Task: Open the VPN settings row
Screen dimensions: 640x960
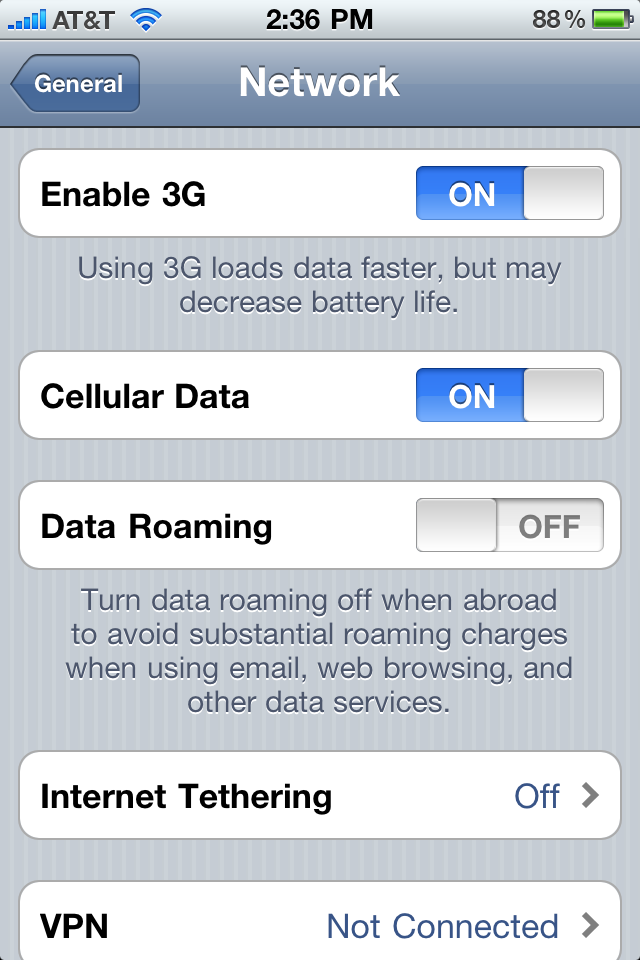Action: click(x=320, y=926)
